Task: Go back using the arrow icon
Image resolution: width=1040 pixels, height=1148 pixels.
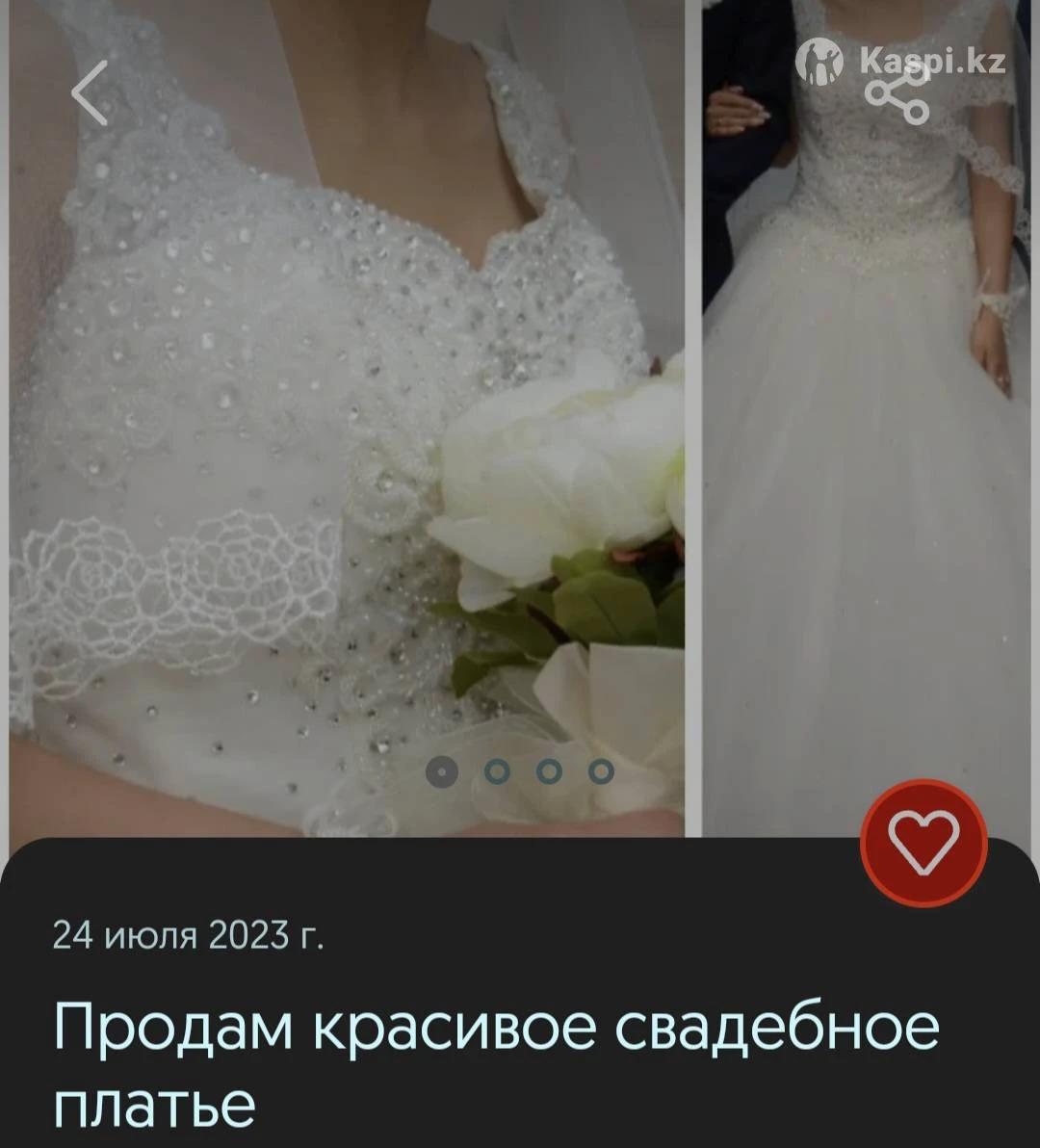Action: pos(90,93)
